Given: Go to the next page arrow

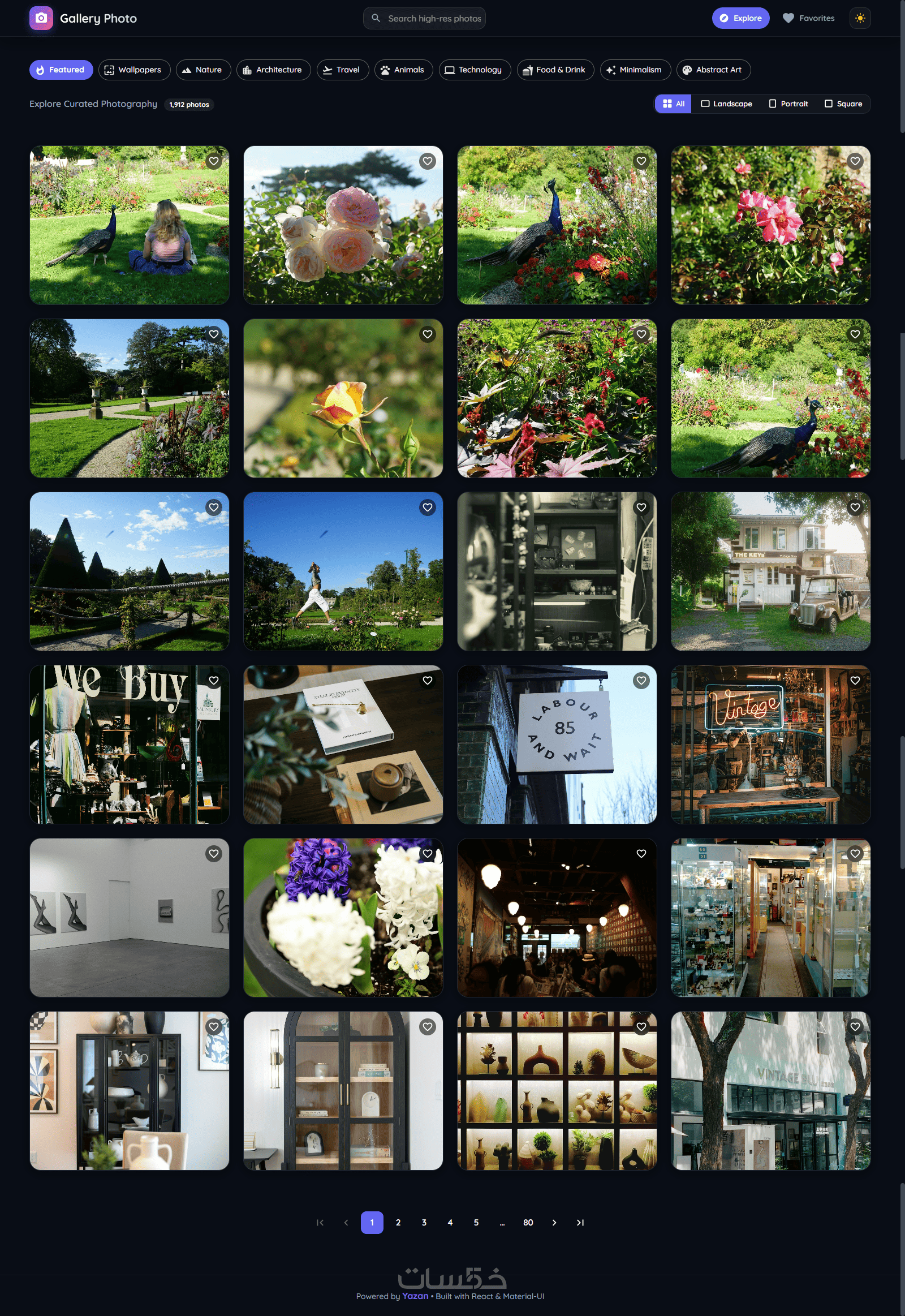Looking at the screenshot, I should 554,1223.
